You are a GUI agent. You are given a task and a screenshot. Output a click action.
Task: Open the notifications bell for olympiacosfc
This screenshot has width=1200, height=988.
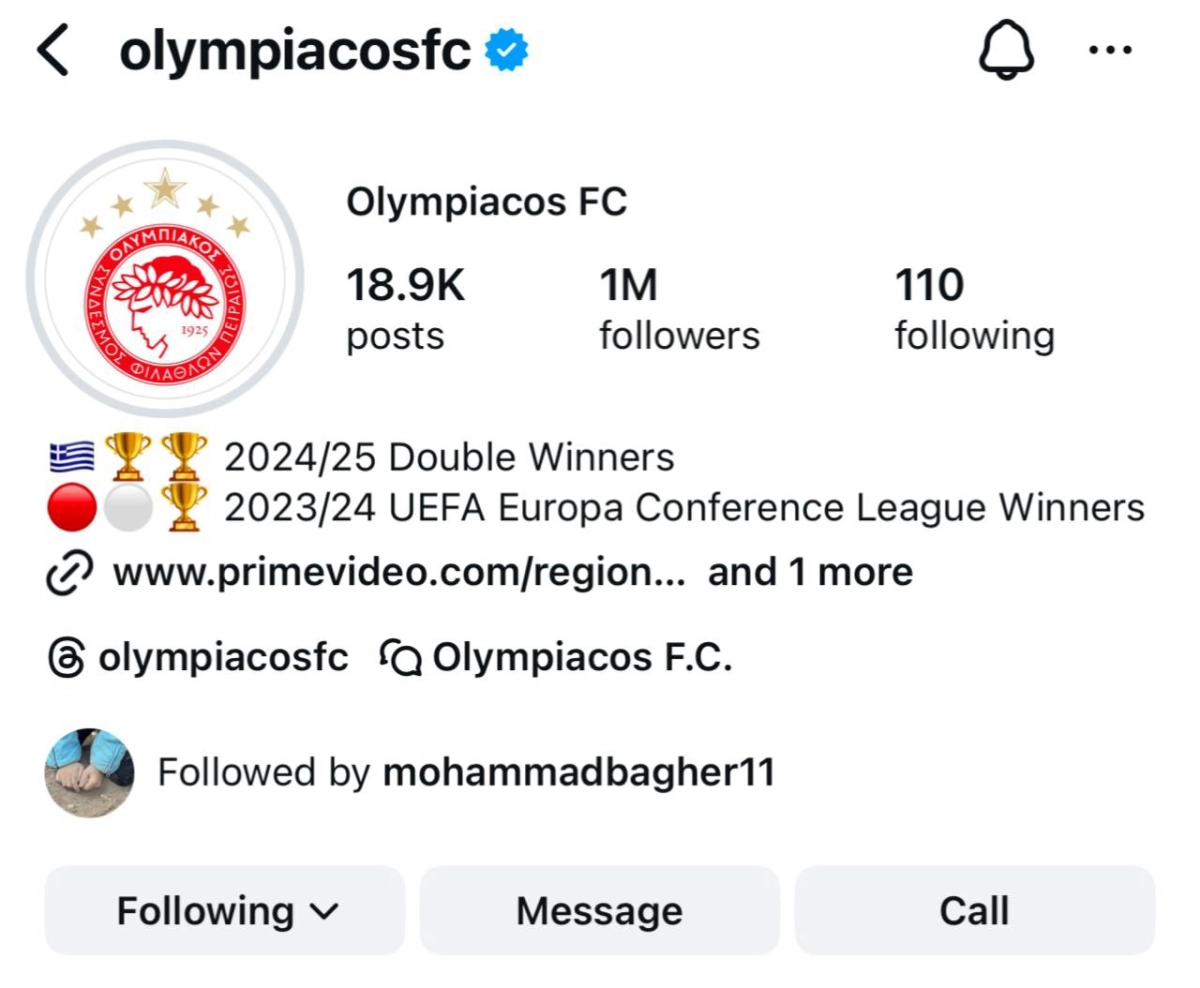(x=1005, y=51)
